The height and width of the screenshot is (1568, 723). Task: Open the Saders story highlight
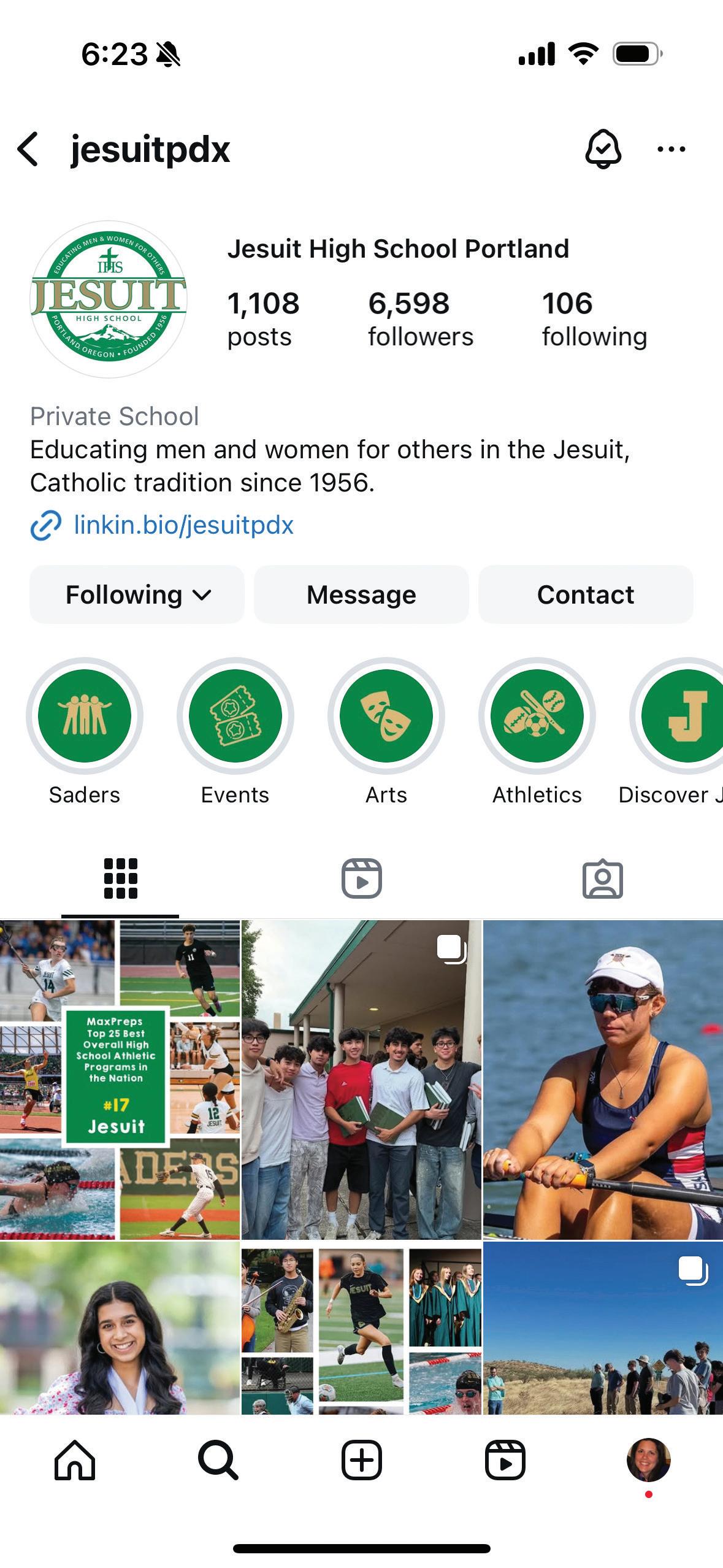85,716
